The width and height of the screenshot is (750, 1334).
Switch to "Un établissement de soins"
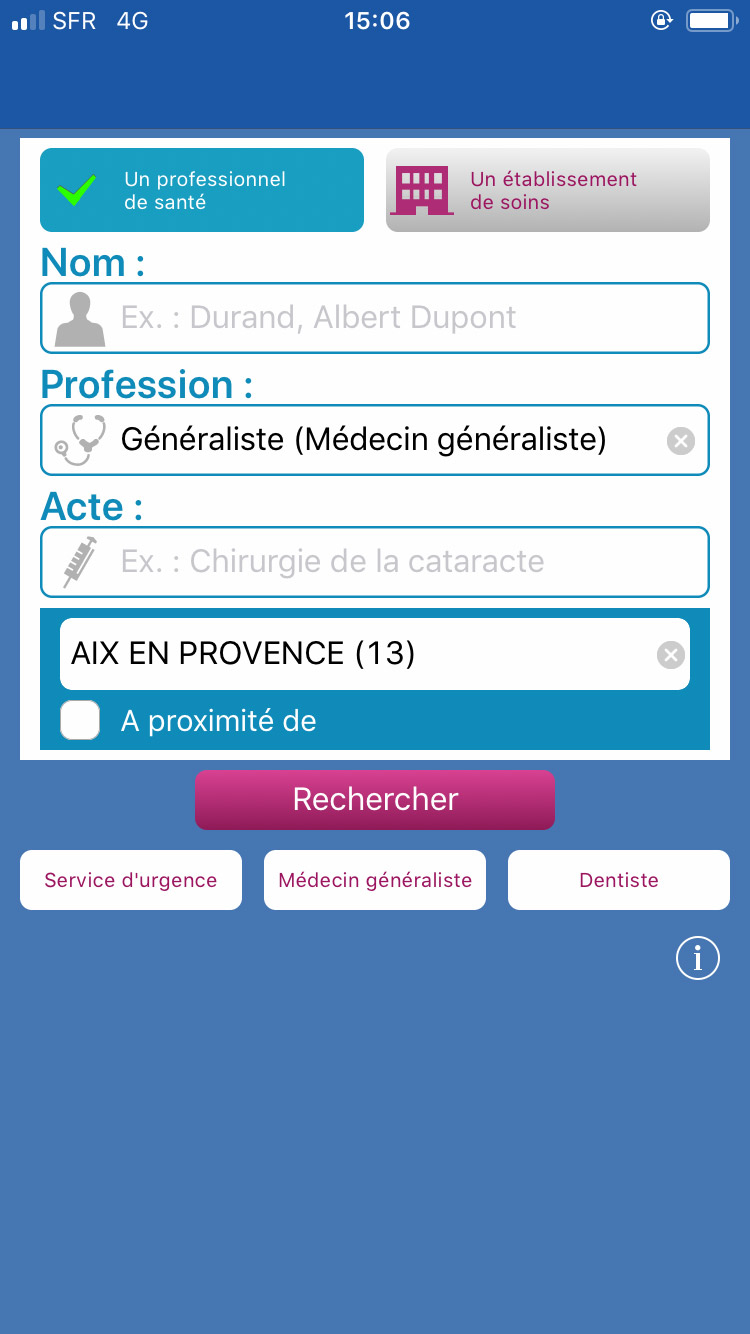[x=548, y=190]
